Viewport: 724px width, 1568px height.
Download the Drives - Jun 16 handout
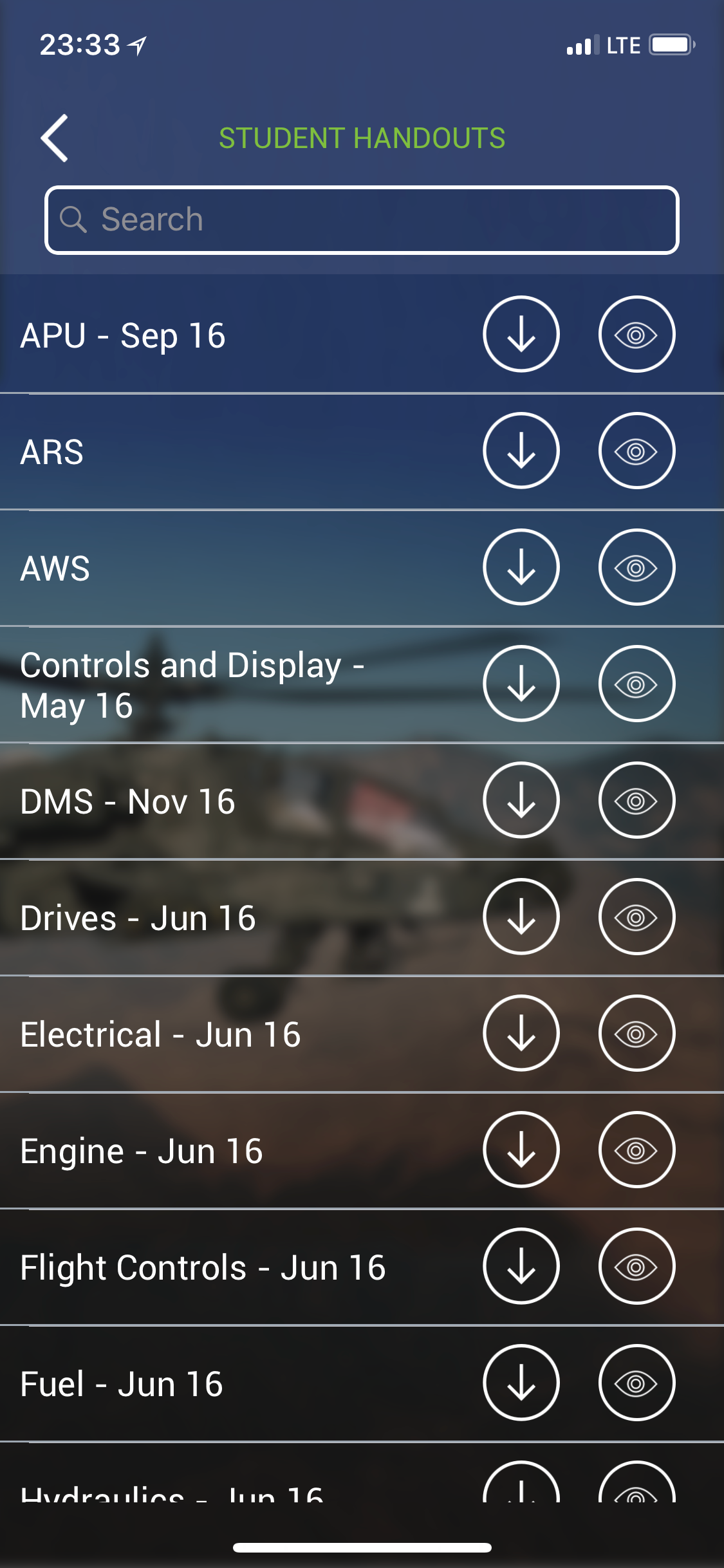click(521, 917)
